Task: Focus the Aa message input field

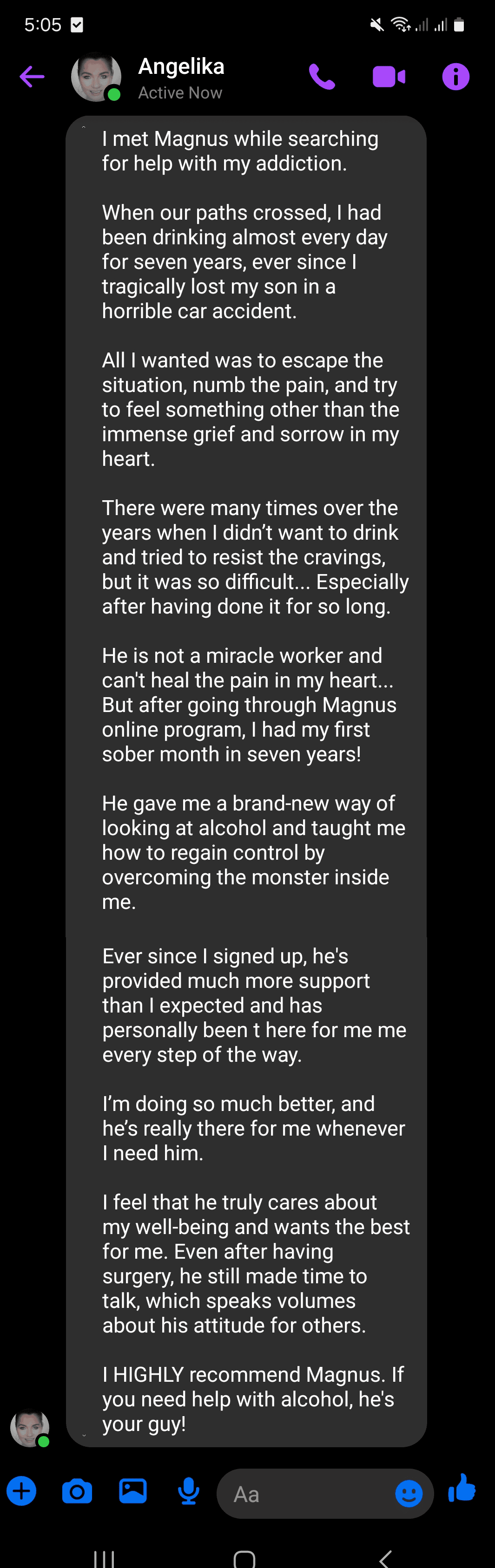Action: (x=304, y=1494)
